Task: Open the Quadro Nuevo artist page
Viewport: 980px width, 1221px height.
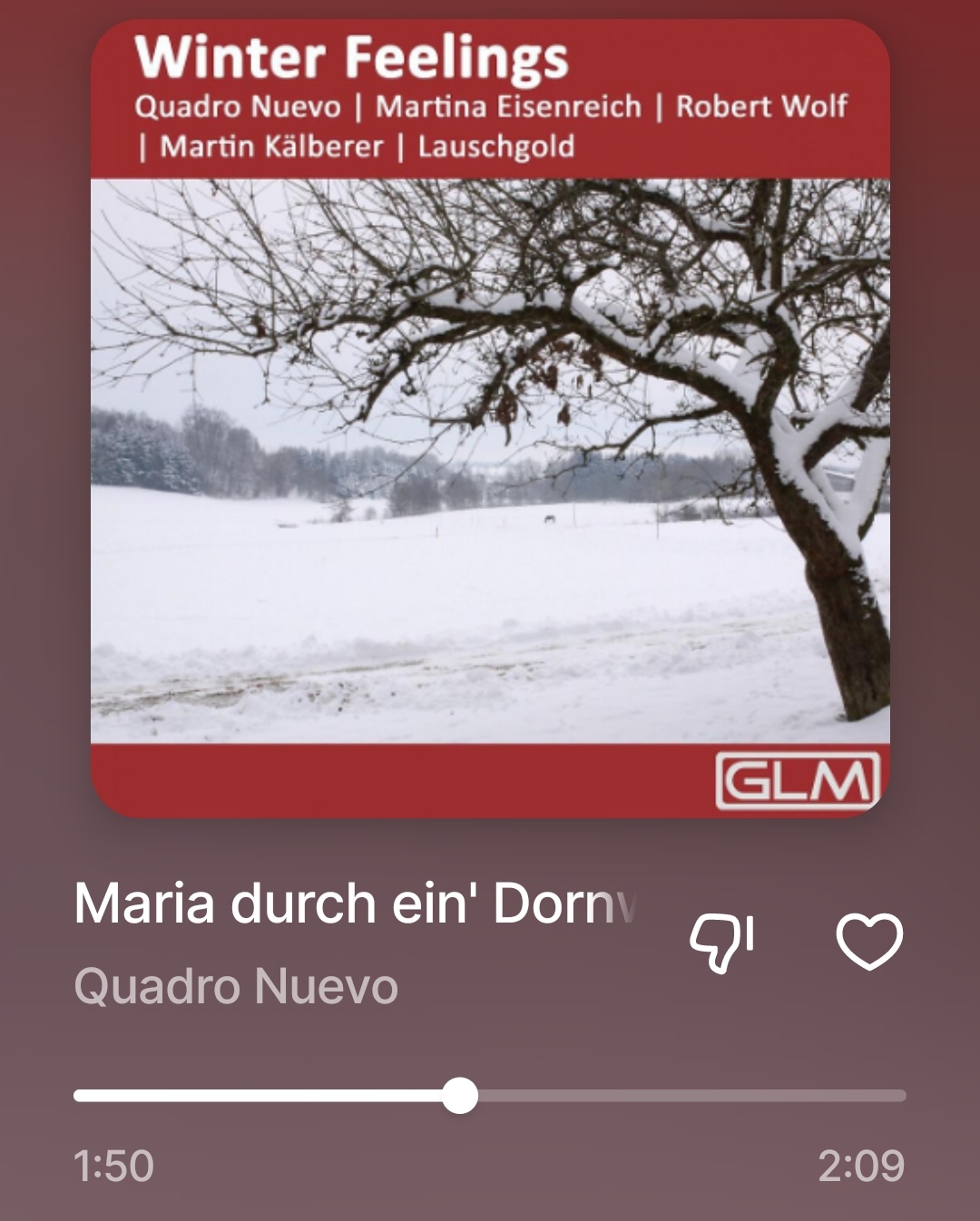Action: 236,986
